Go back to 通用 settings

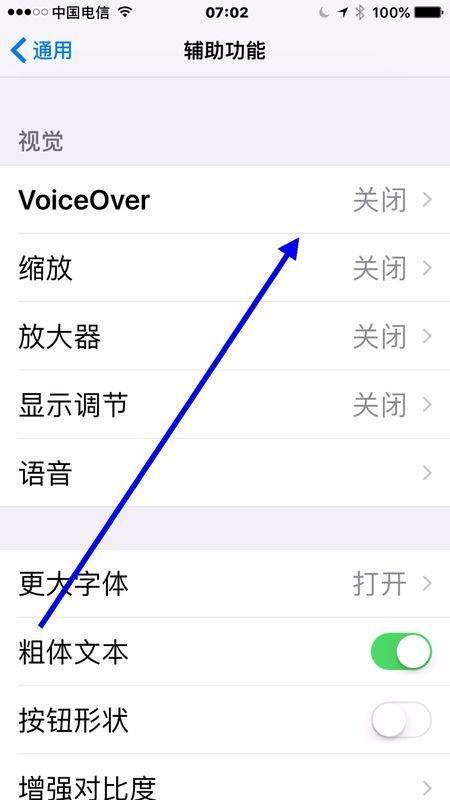[41, 51]
